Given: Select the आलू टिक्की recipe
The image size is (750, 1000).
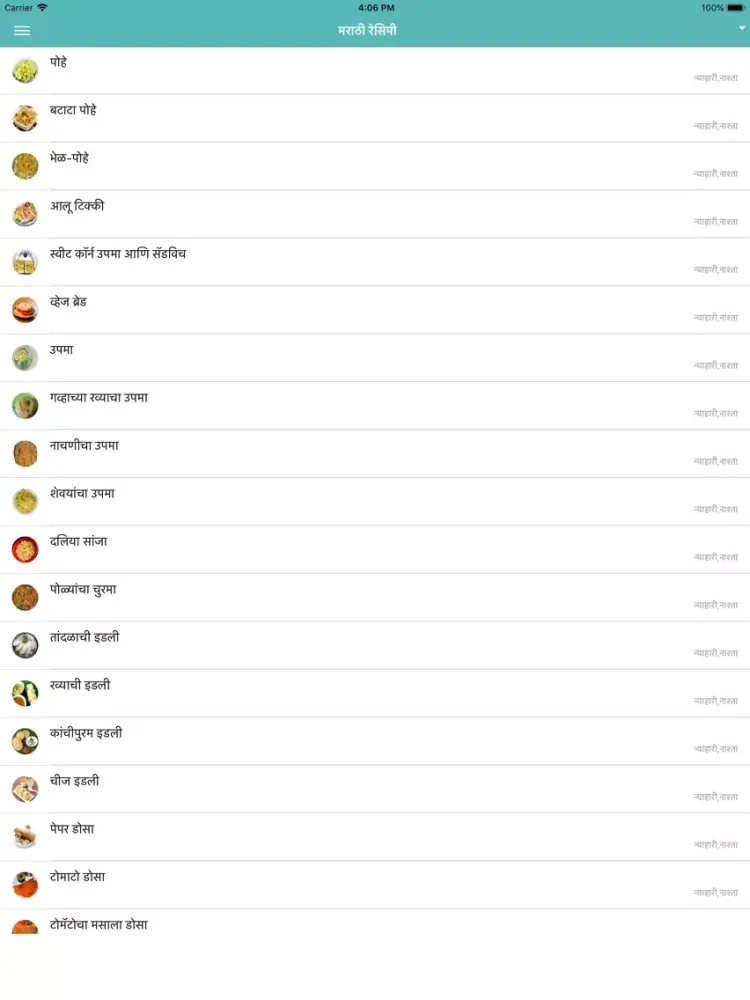Looking at the screenshot, I should [77, 207].
